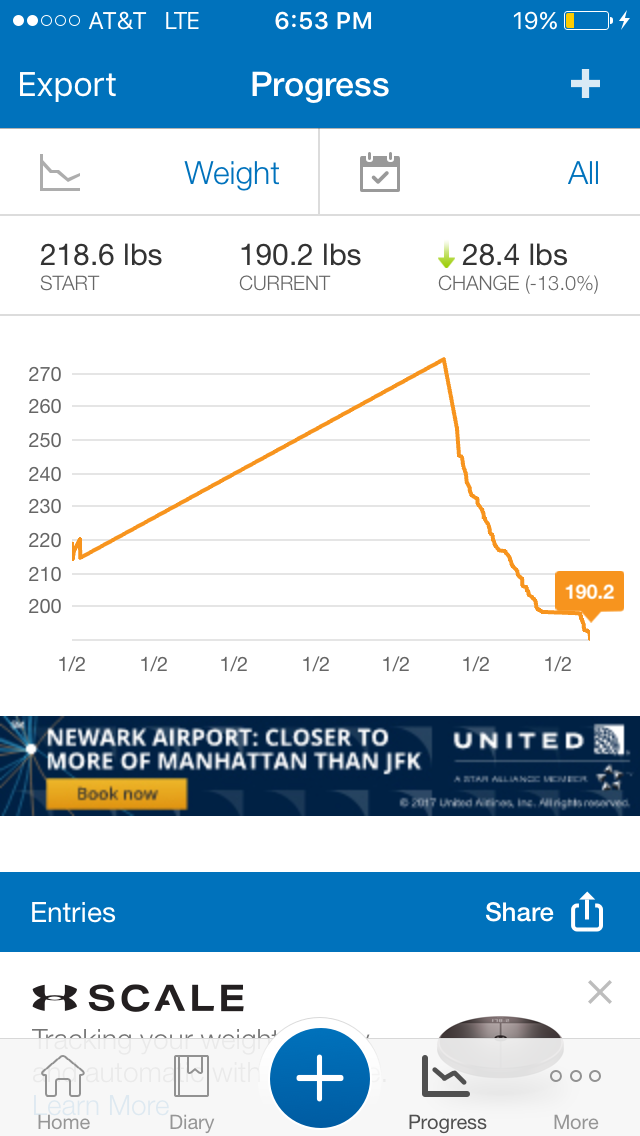Screen dimensions: 640x1136
Task: Open the Weight measurement selector
Action: 159,172
